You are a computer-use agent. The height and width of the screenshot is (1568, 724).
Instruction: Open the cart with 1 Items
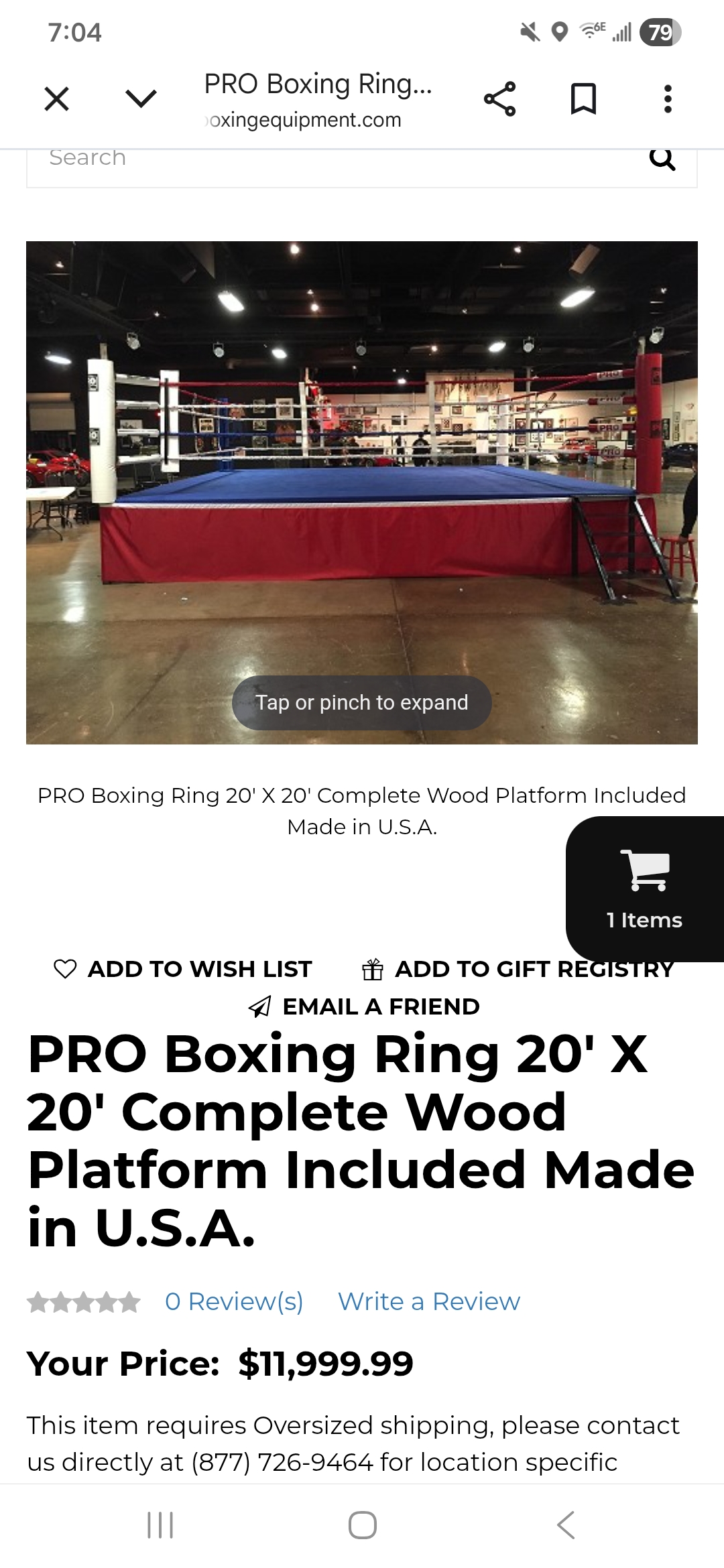[644, 888]
